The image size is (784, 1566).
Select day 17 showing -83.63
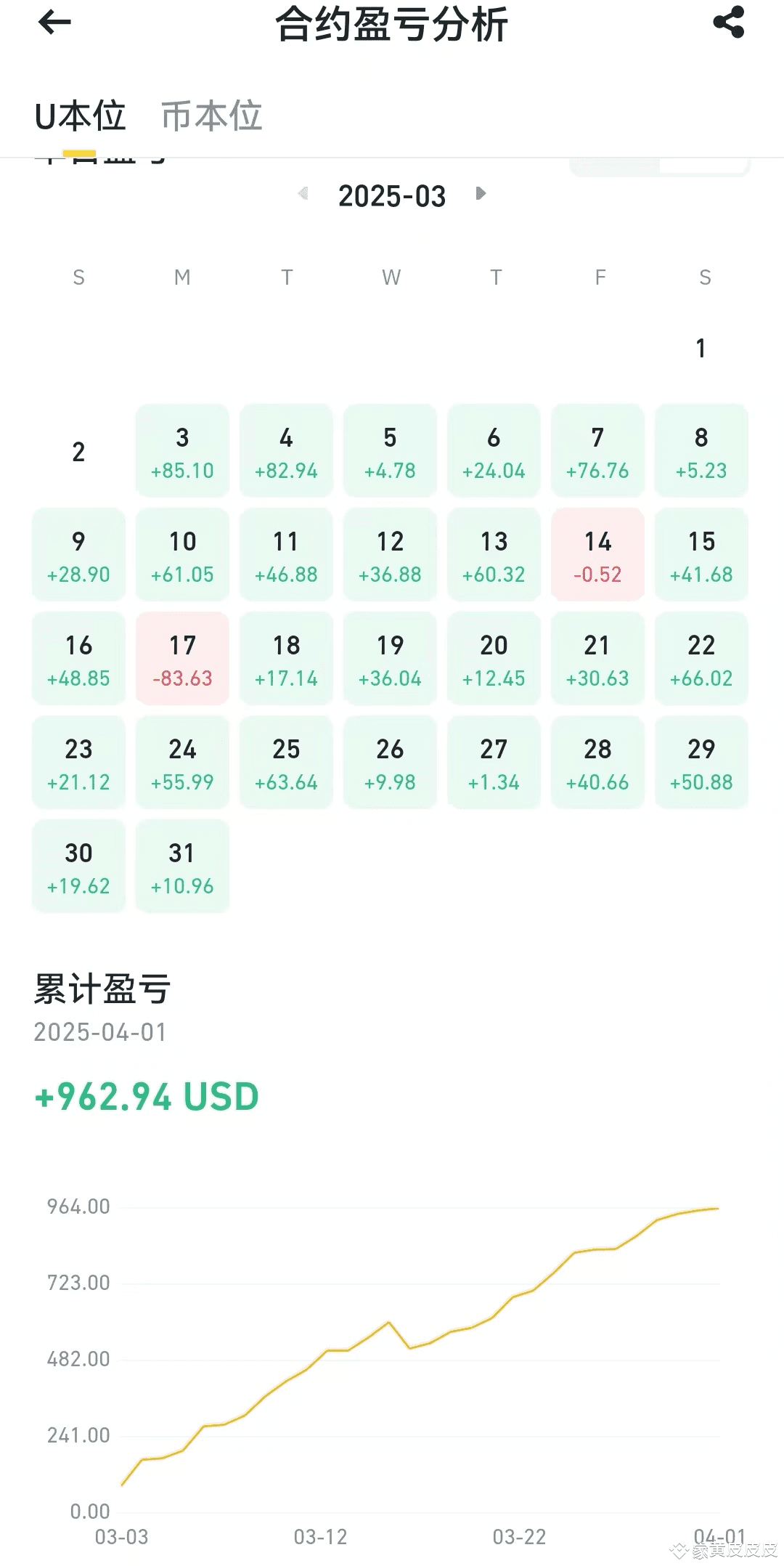tap(182, 659)
